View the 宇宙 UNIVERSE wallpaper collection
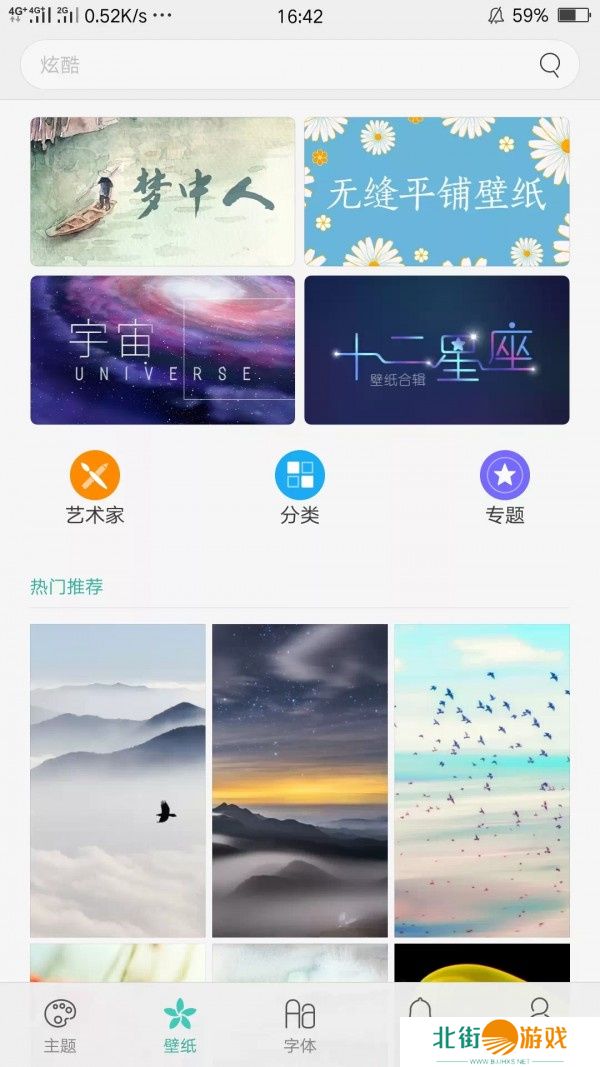 coord(162,350)
